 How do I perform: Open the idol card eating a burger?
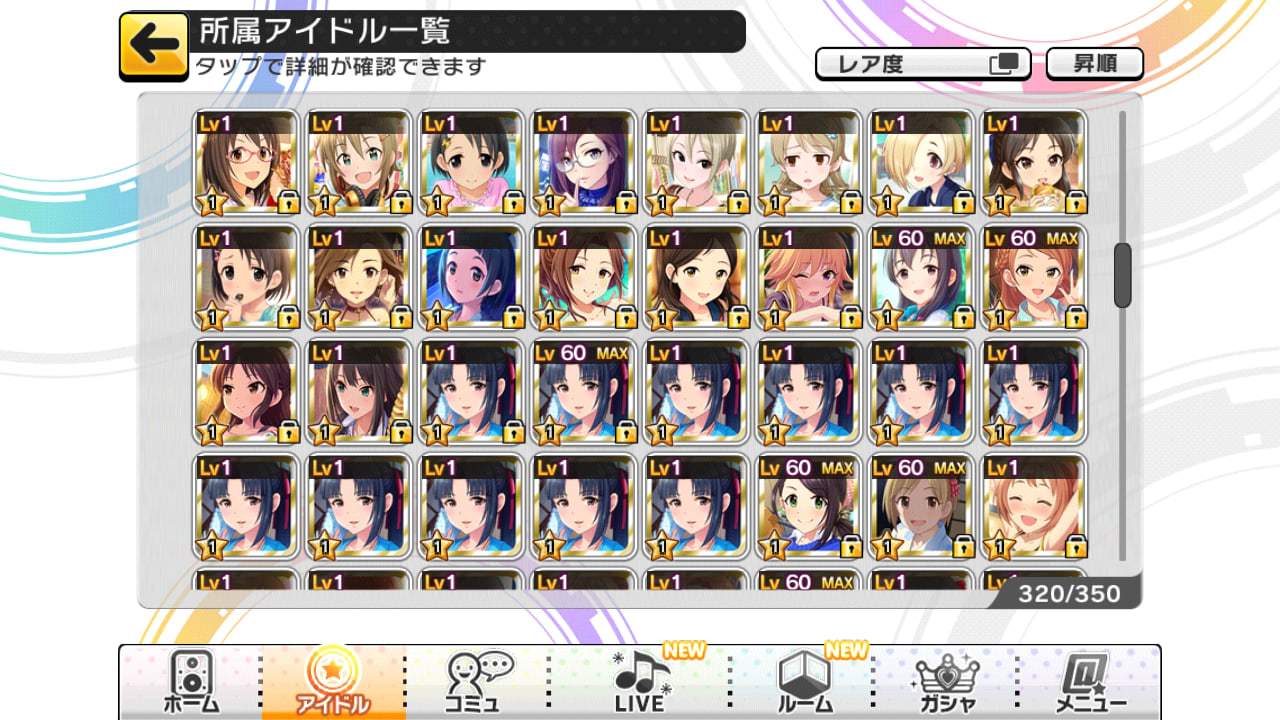pyautogui.click(x=1034, y=162)
